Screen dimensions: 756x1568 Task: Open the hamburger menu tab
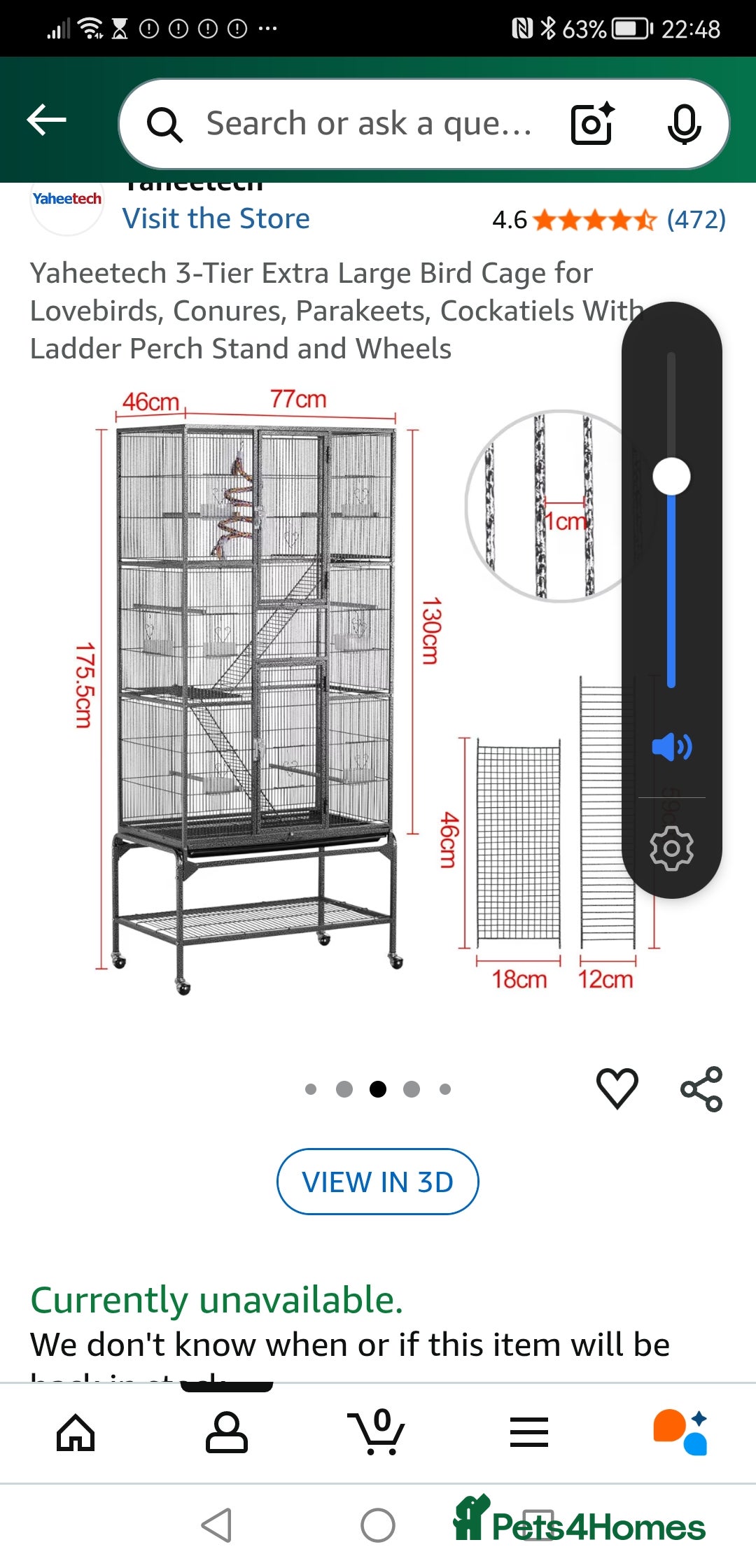[529, 1432]
